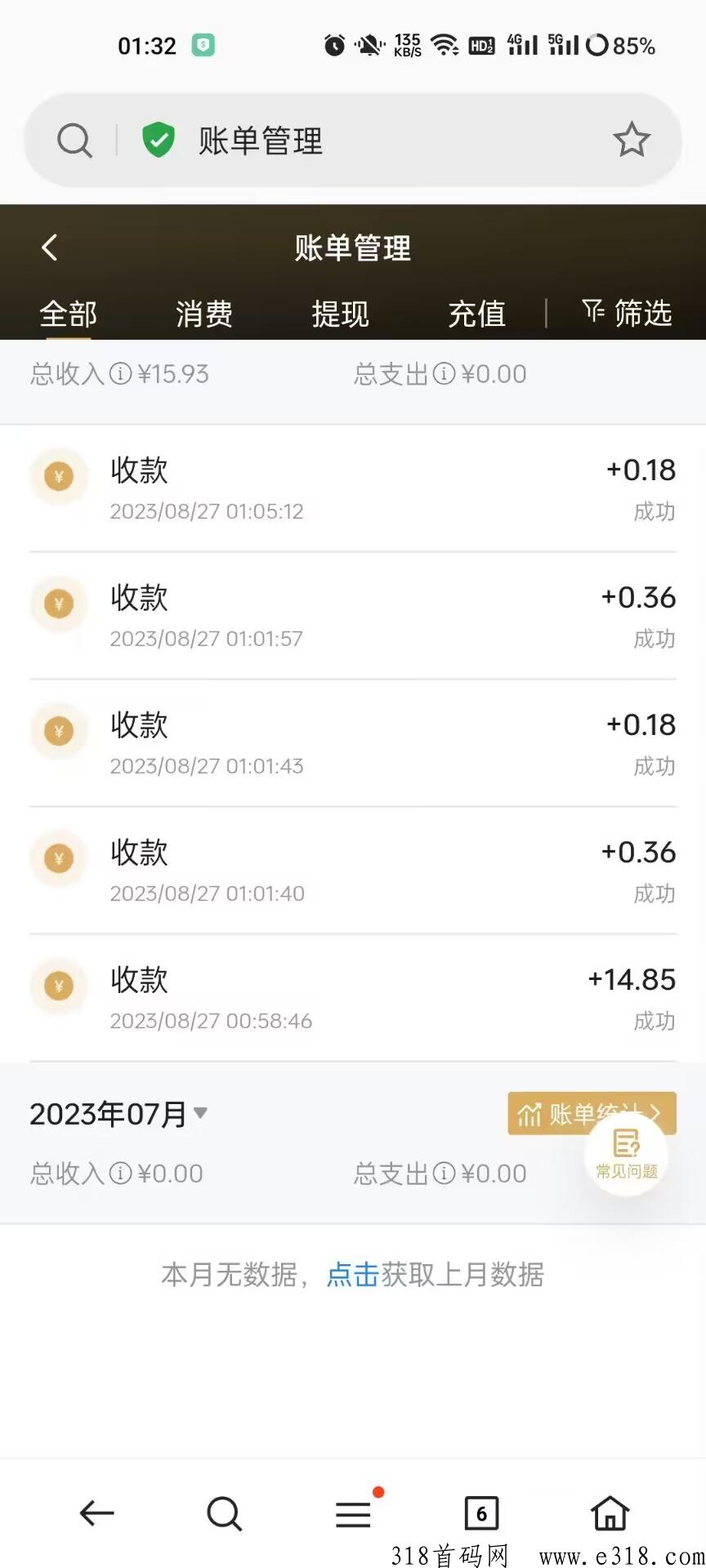Switch to the 充值 tab

(477, 314)
